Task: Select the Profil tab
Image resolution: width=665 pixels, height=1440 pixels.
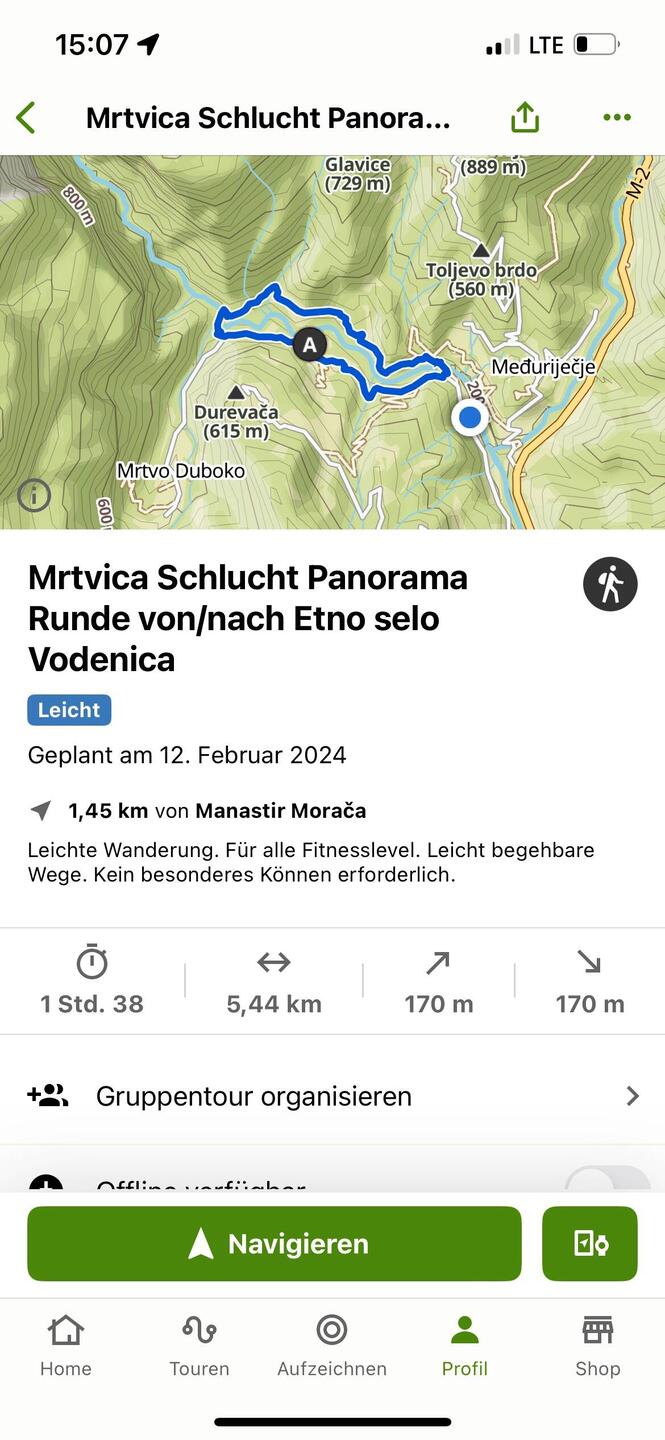Action: pos(465,1345)
